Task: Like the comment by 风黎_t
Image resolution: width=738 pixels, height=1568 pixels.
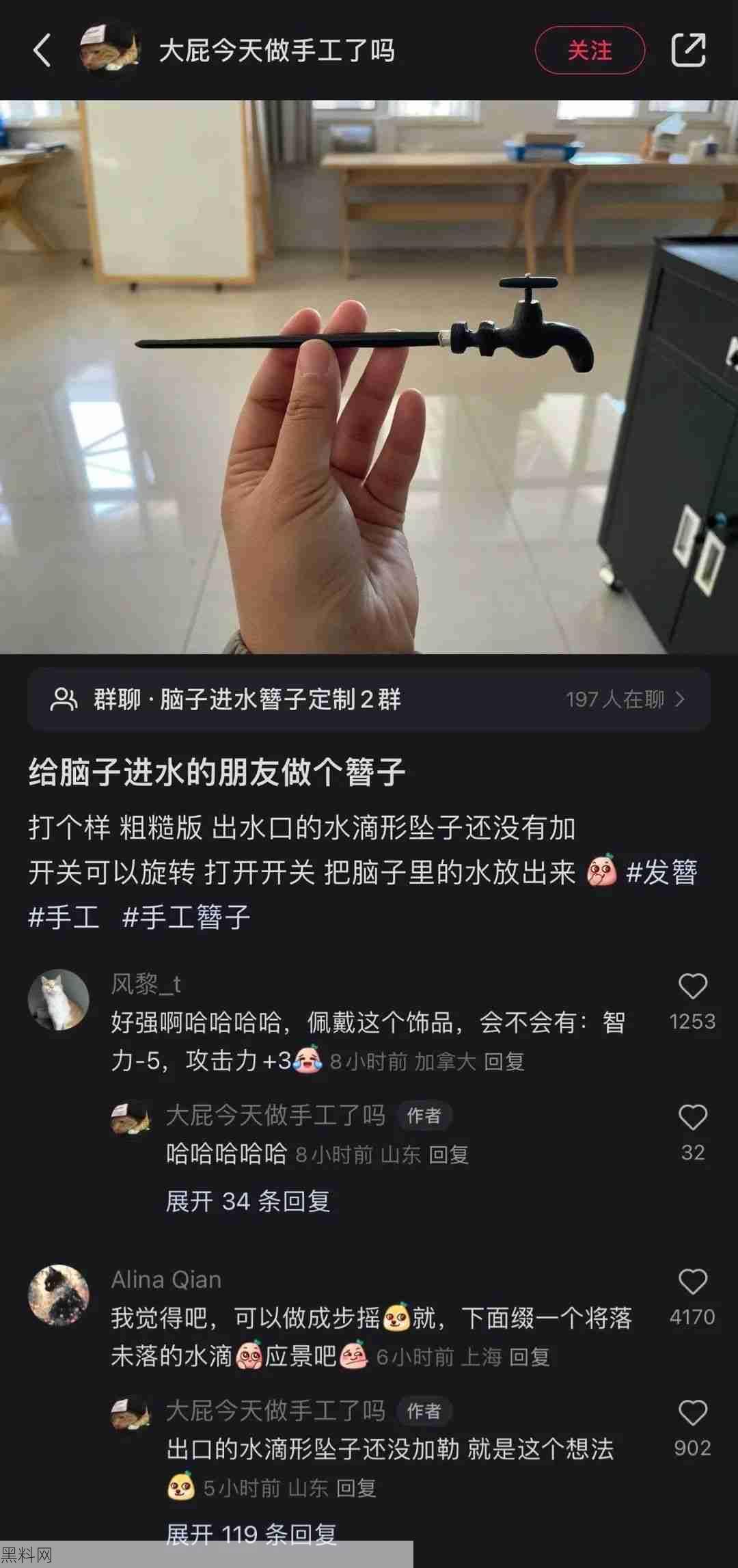Action: click(692, 986)
